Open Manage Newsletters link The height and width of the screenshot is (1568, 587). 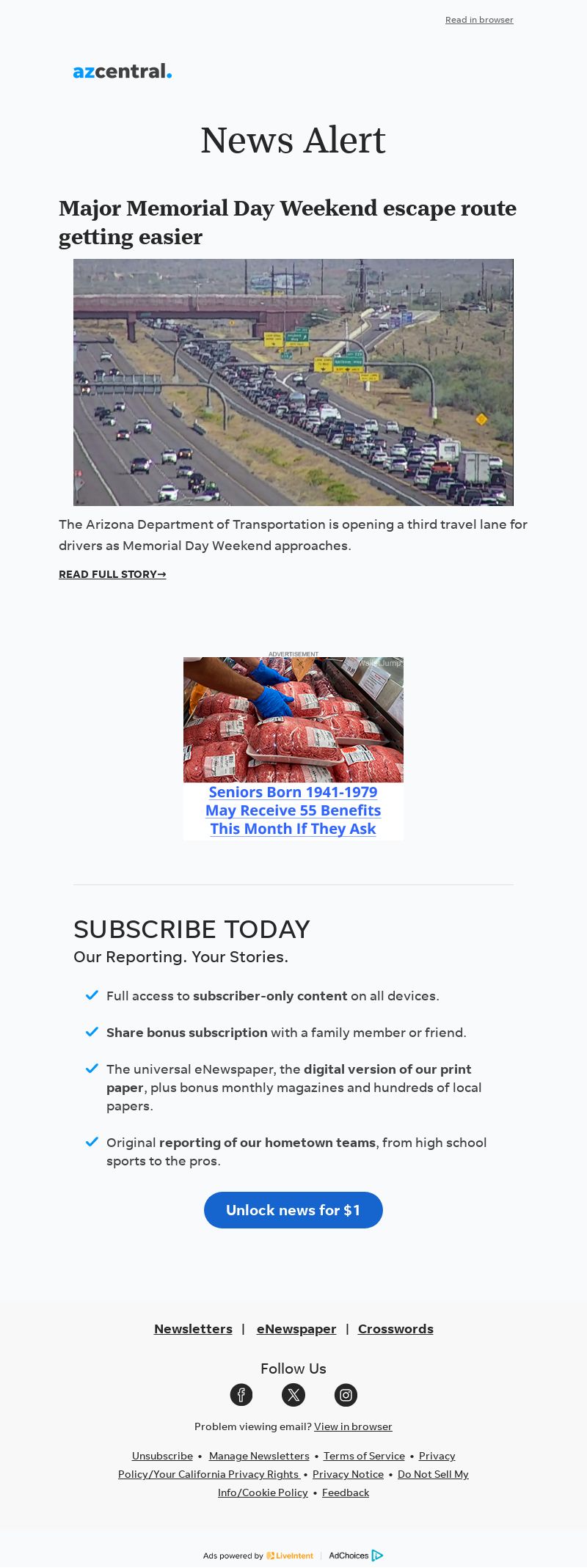pyautogui.click(x=259, y=1456)
